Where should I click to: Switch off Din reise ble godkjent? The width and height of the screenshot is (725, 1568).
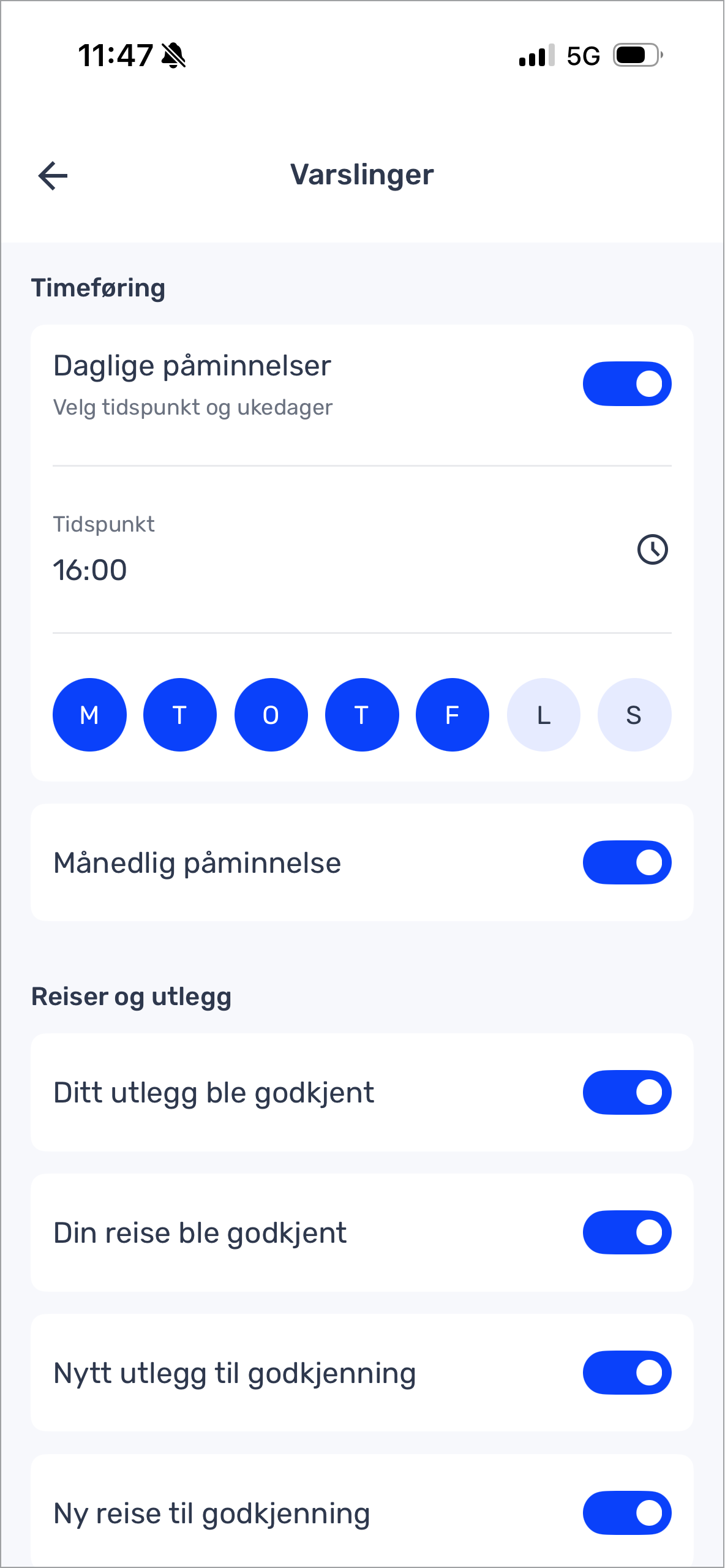click(626, 1232)
